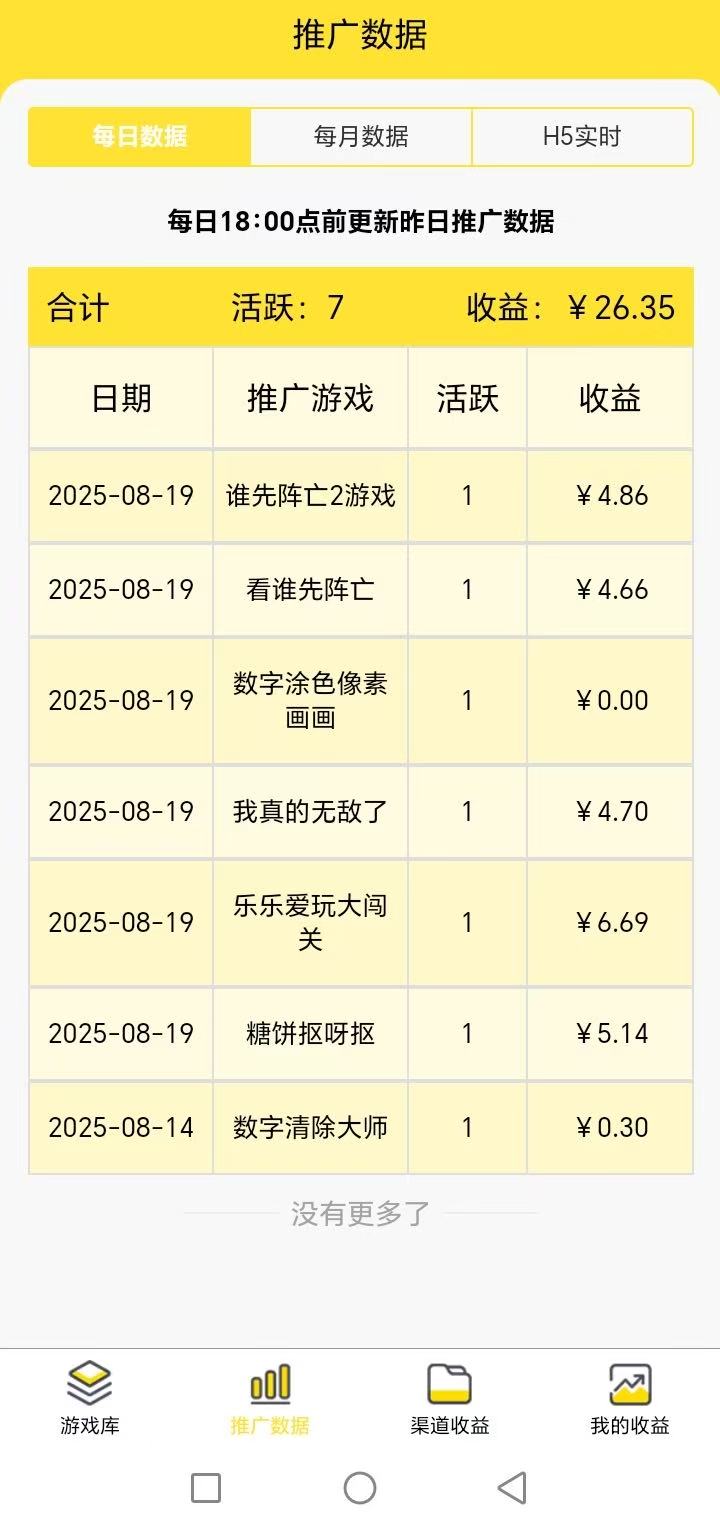
Task: Switch to the H5实时 tab
Action: pyautogui.click(x=582, y=137)
